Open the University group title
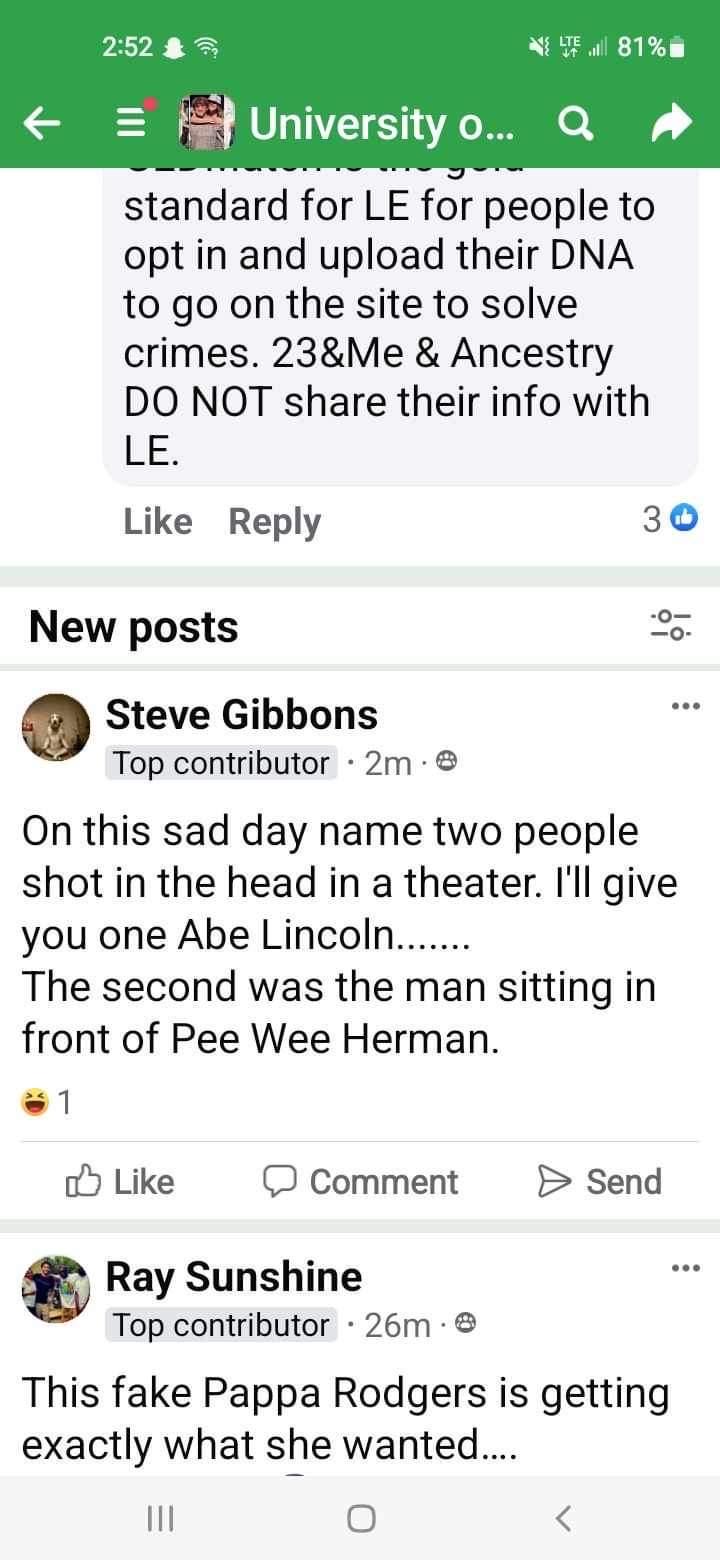Screen dimensions: 720x1560 380,123
